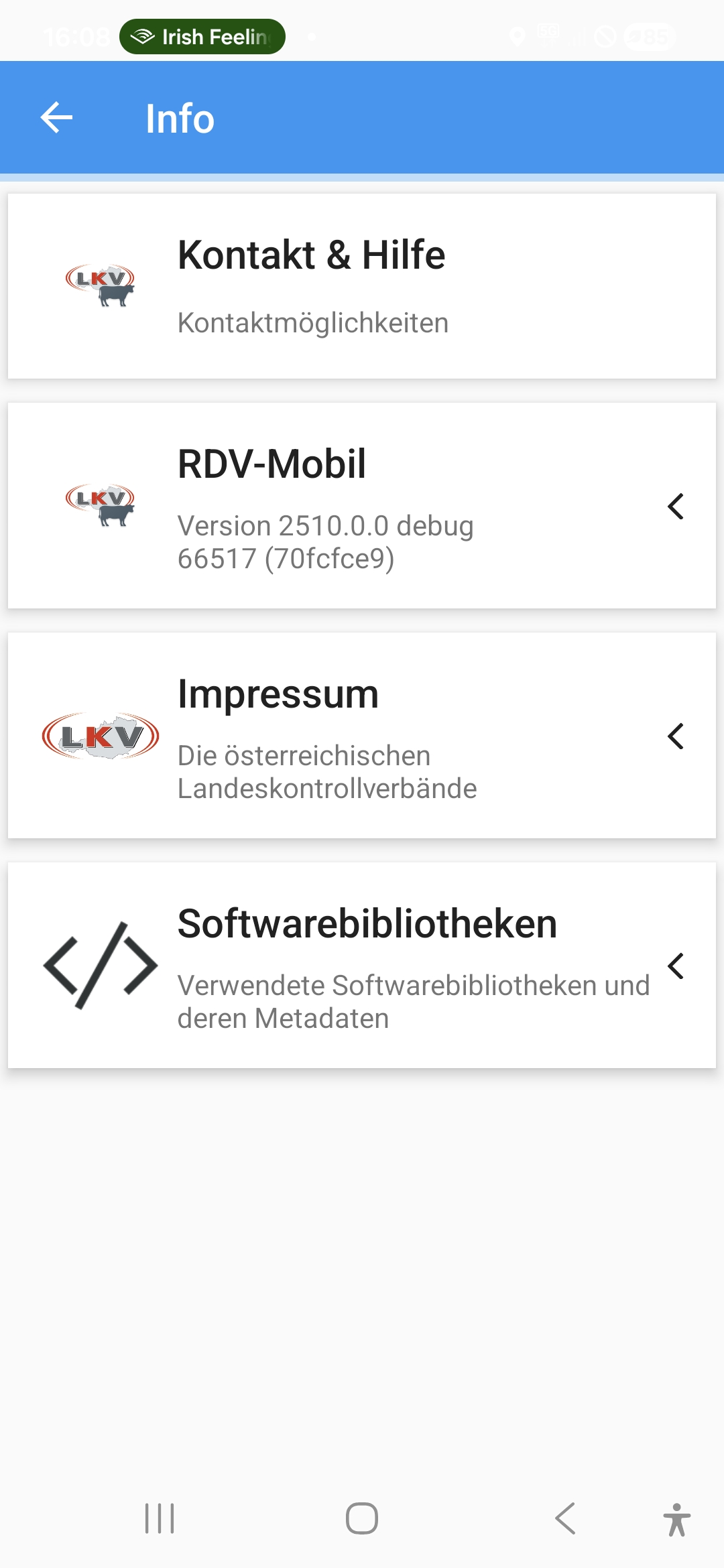
Task: Open Kontakt & Hilfe
Action: click(x=362, y=286)
